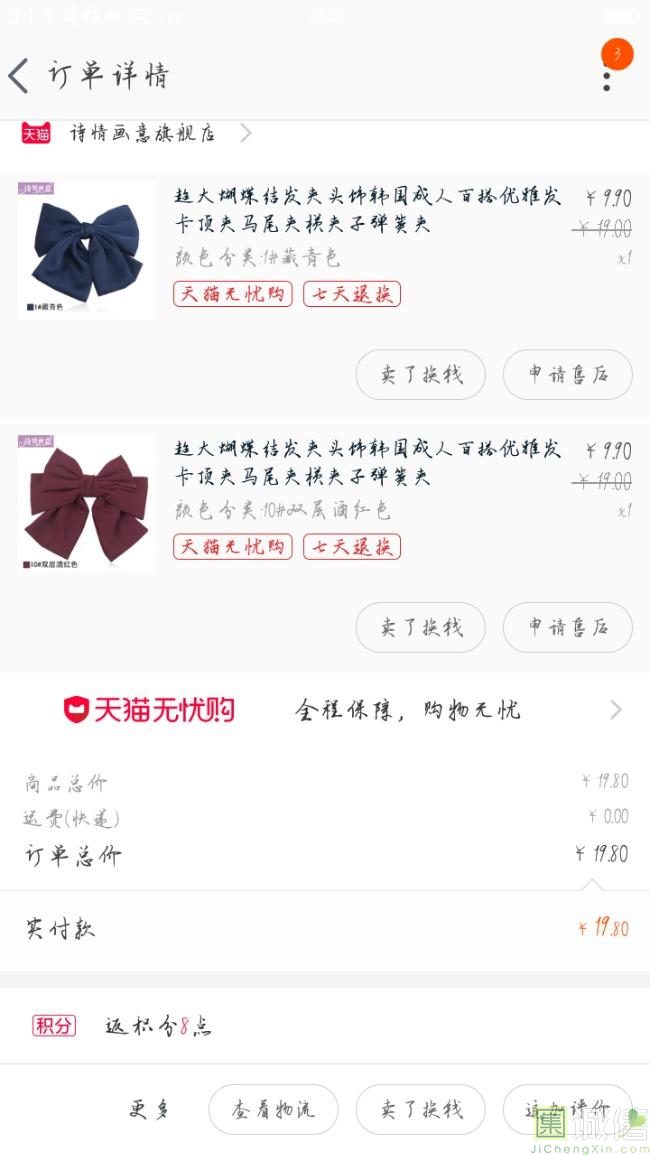Open the 双层酒红色 bow hair clip item
The image size is (650, 1155).
(x=325, y=503)
